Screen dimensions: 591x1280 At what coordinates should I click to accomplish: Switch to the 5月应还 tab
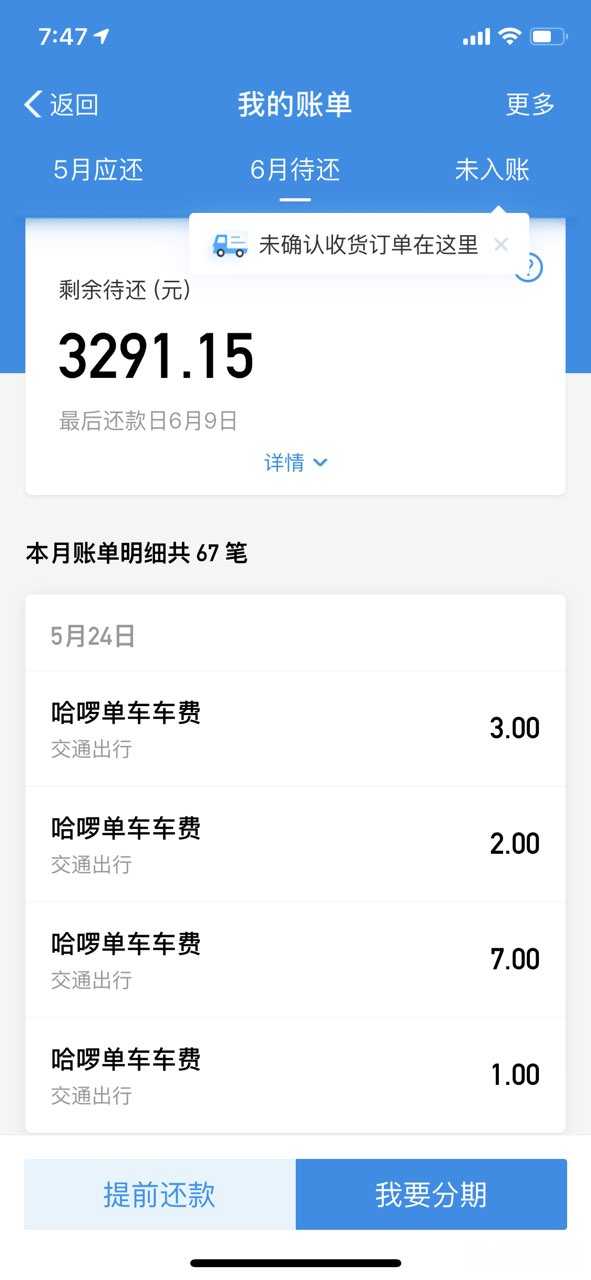[98, 170]
